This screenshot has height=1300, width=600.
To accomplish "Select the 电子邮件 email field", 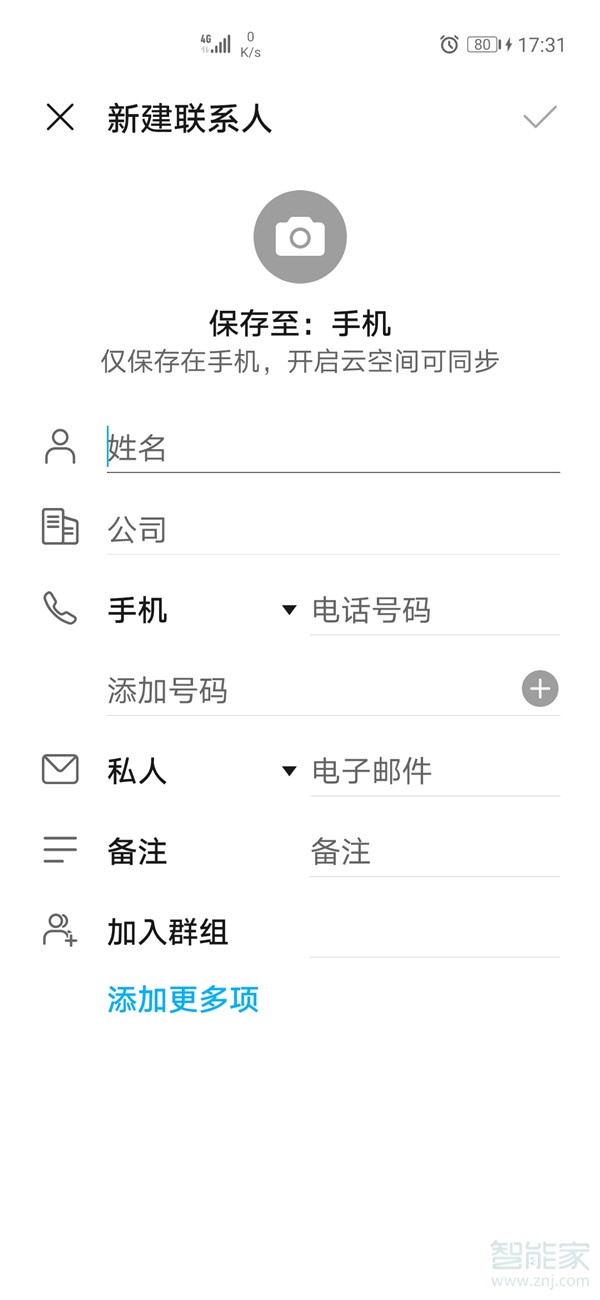I will pos(433,771).
